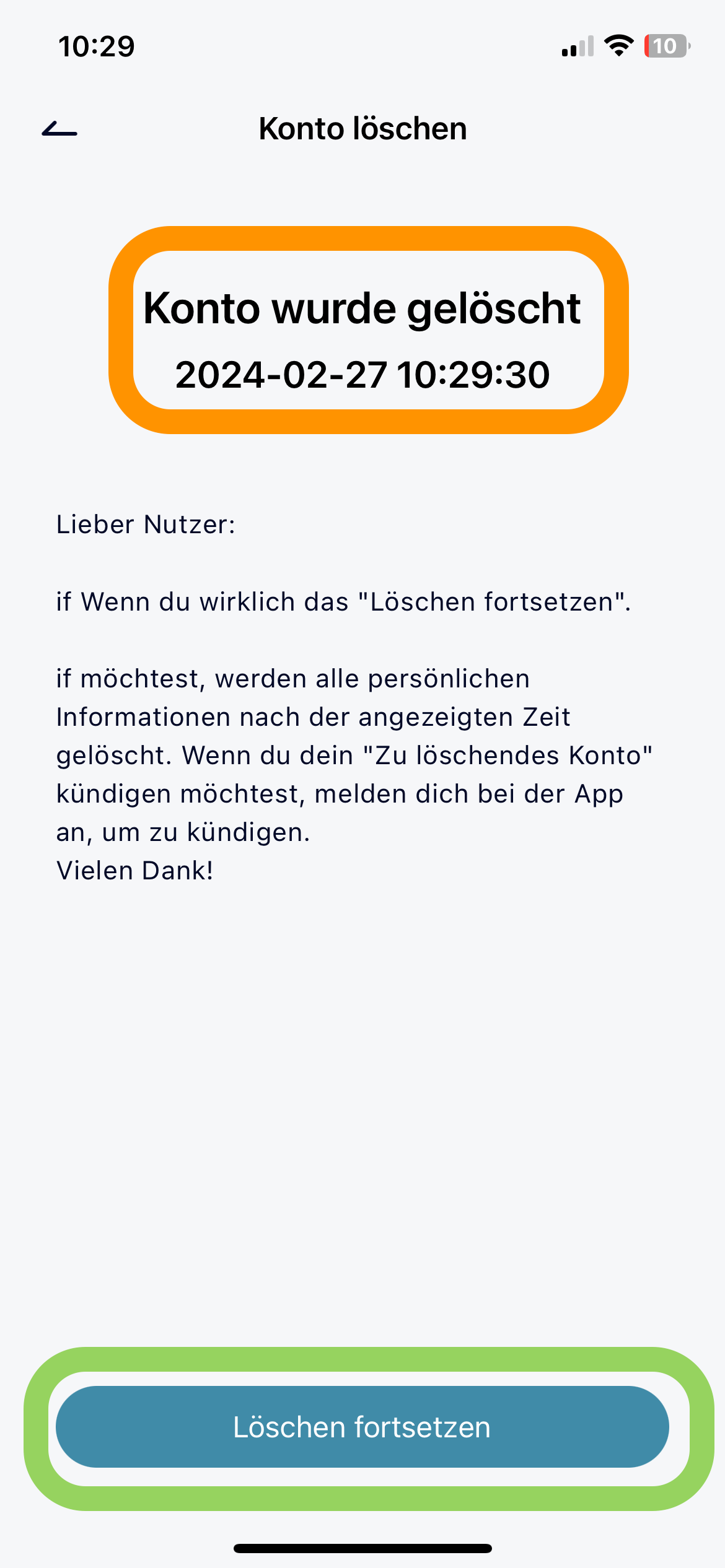The image size is (725, 1568).
Task: Go back from Konto löschen screen
Action: (59, 129)
